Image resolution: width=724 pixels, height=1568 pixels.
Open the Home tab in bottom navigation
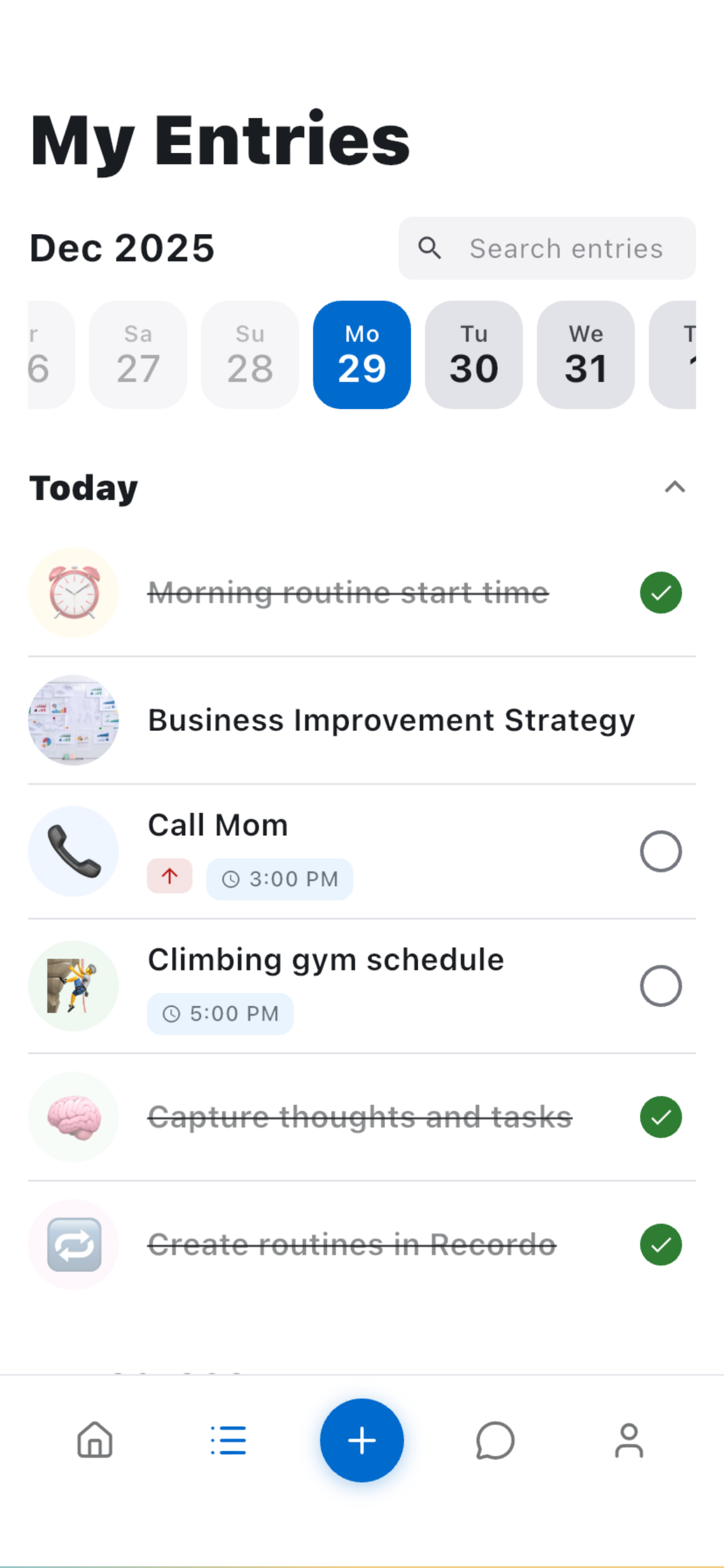[x=94, y=1440]
